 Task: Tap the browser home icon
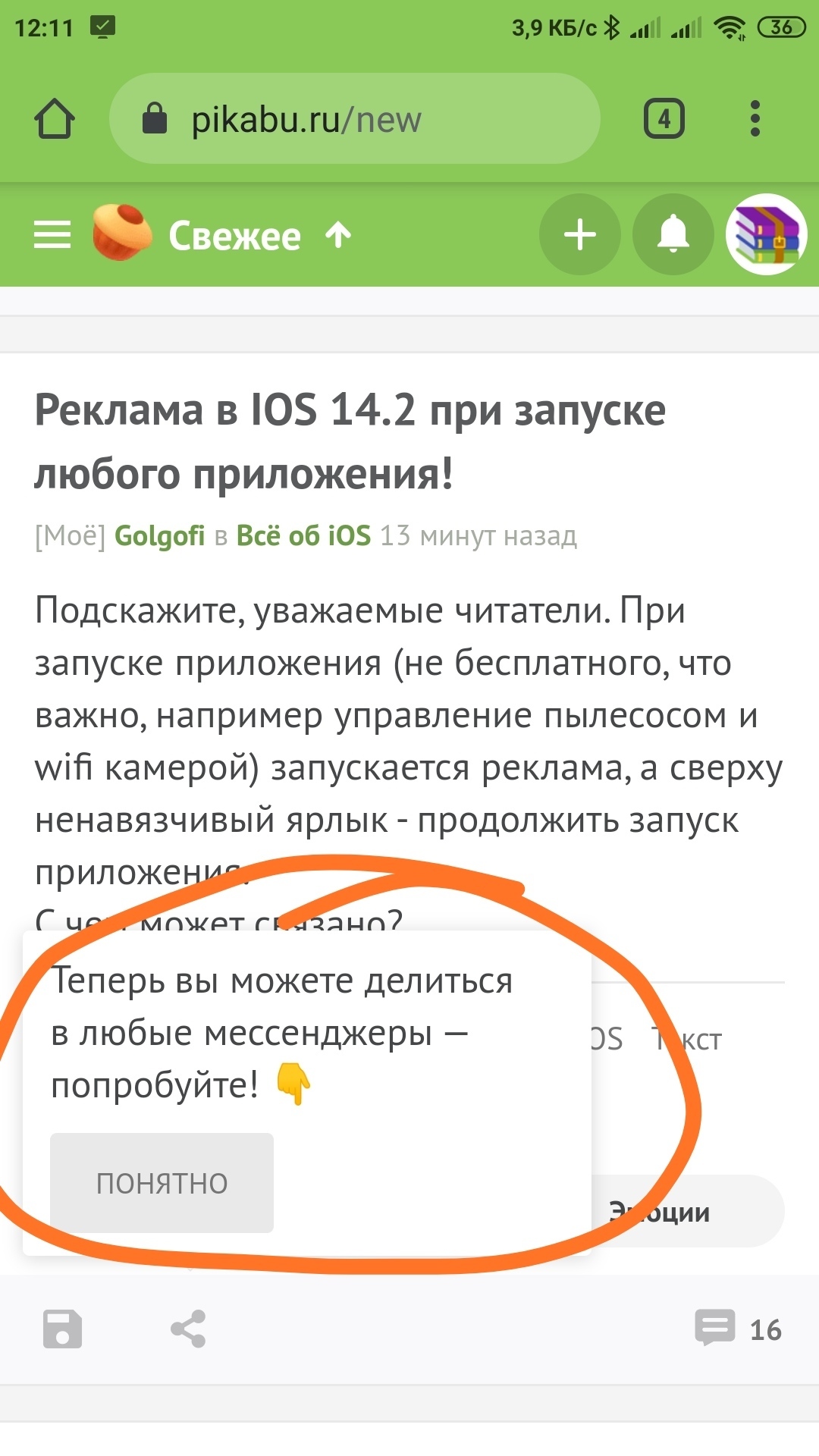[55, 119]
